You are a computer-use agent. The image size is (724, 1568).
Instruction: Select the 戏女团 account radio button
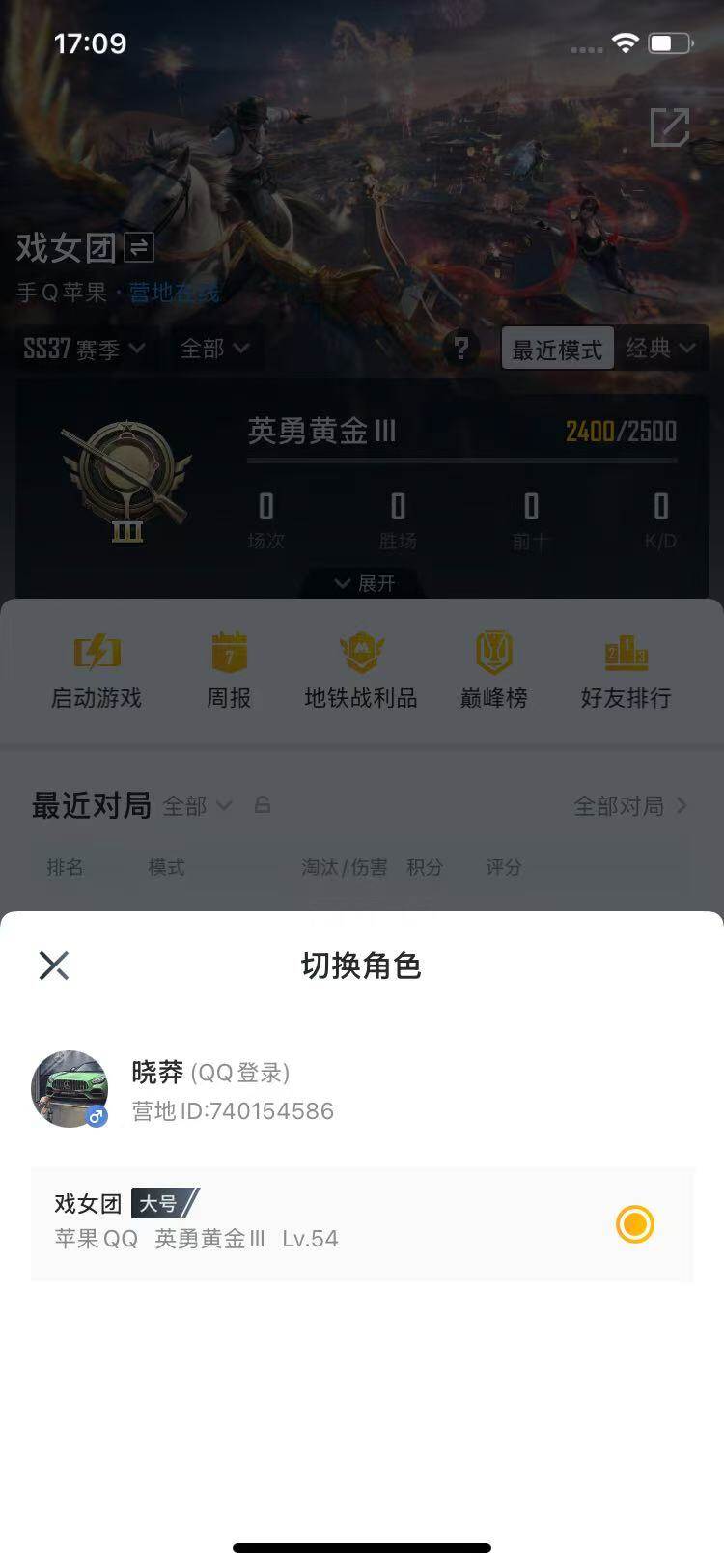(x=634, y=1224)
